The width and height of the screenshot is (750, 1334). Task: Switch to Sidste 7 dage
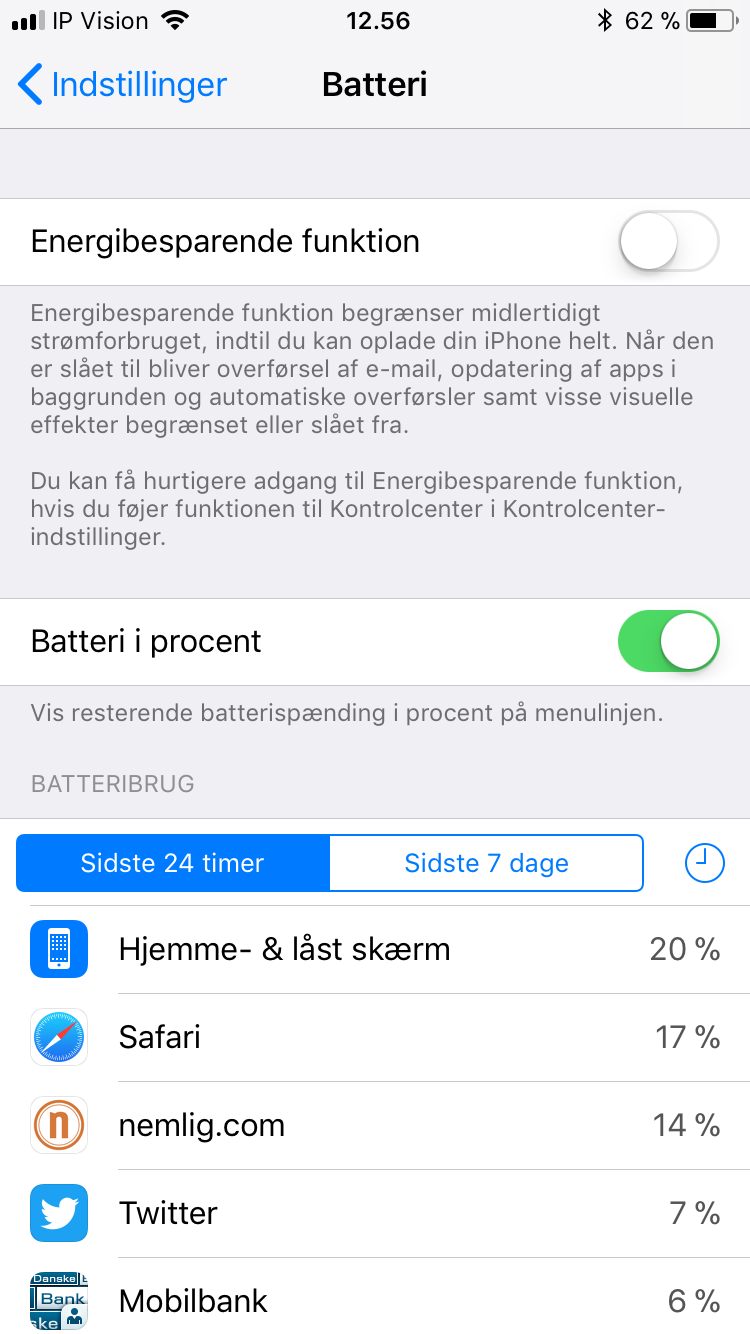486,863
